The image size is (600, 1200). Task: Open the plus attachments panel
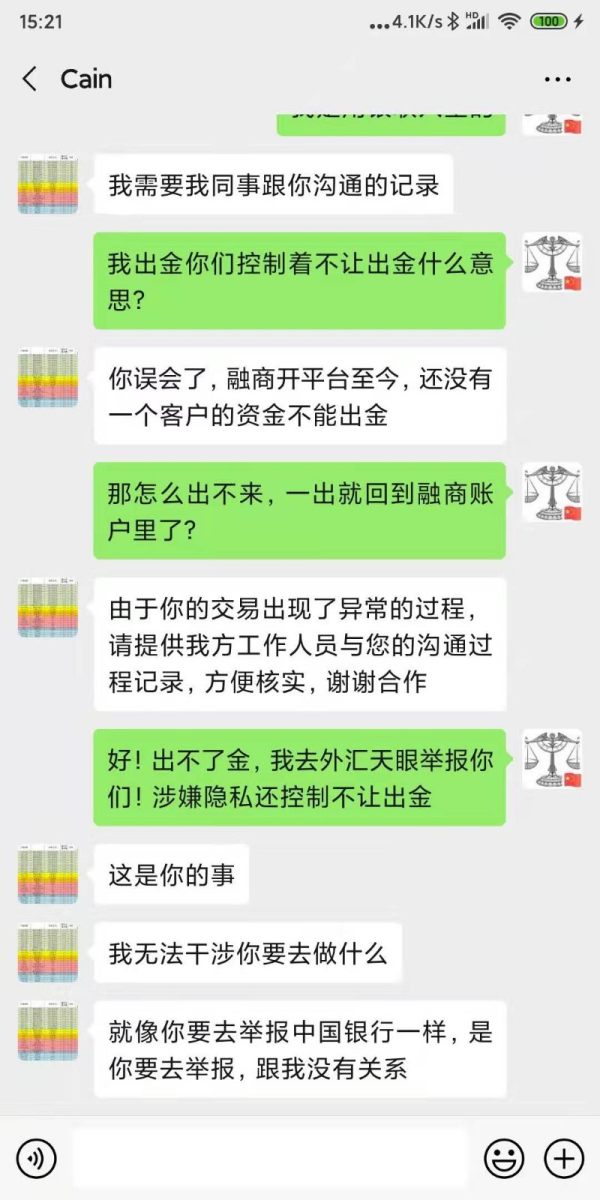tap(564, 1159)
